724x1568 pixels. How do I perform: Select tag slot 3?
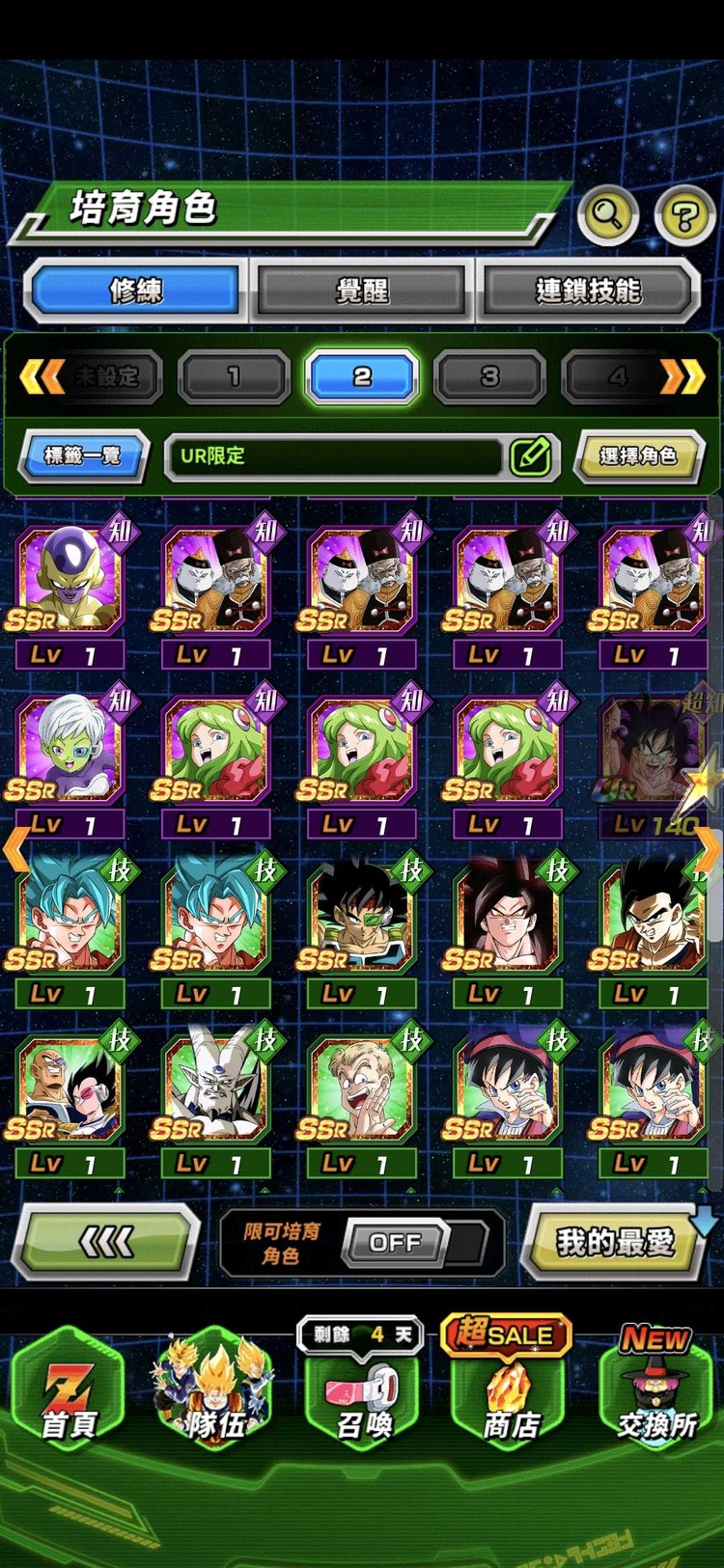coord(490,376)
